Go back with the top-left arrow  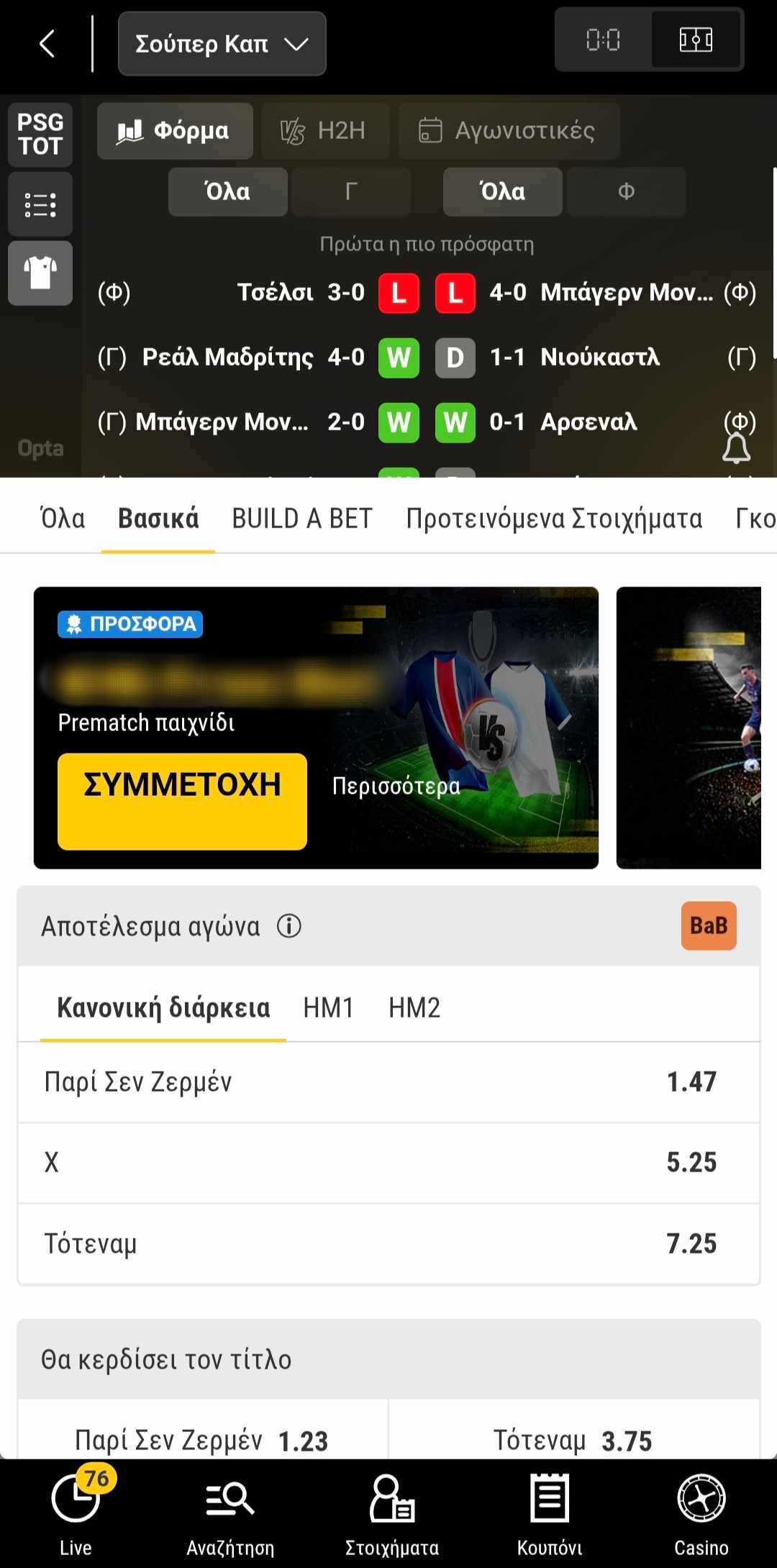pos(47,44)
